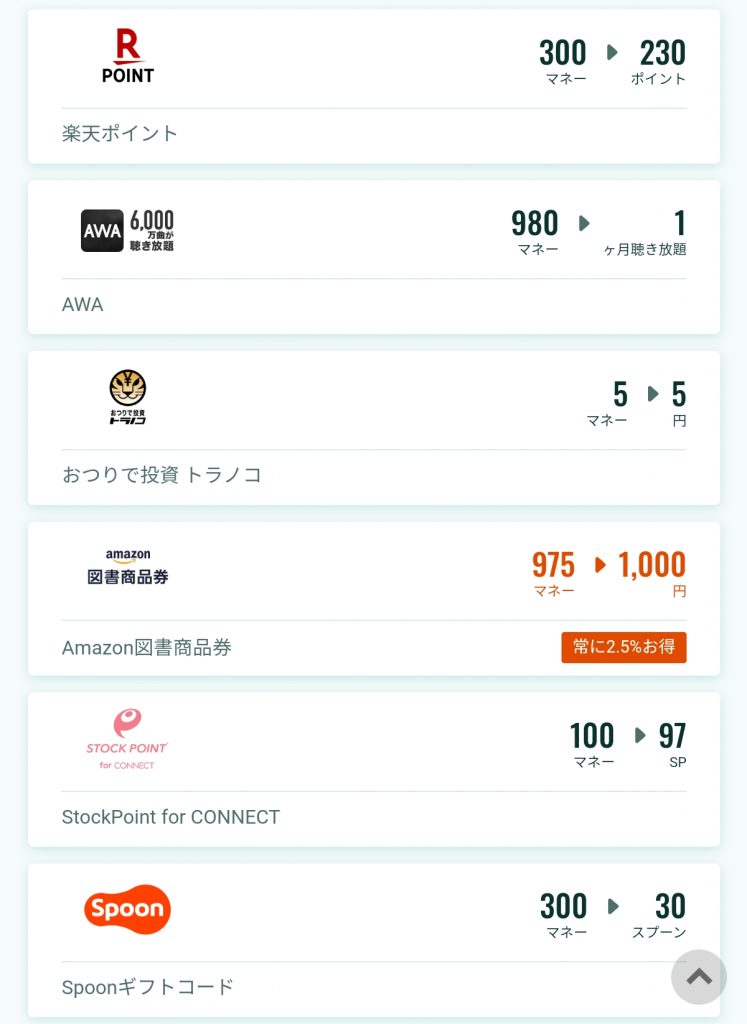
Task: Open StockPoint for CONNECT exchange card
Action: [373, 769]
